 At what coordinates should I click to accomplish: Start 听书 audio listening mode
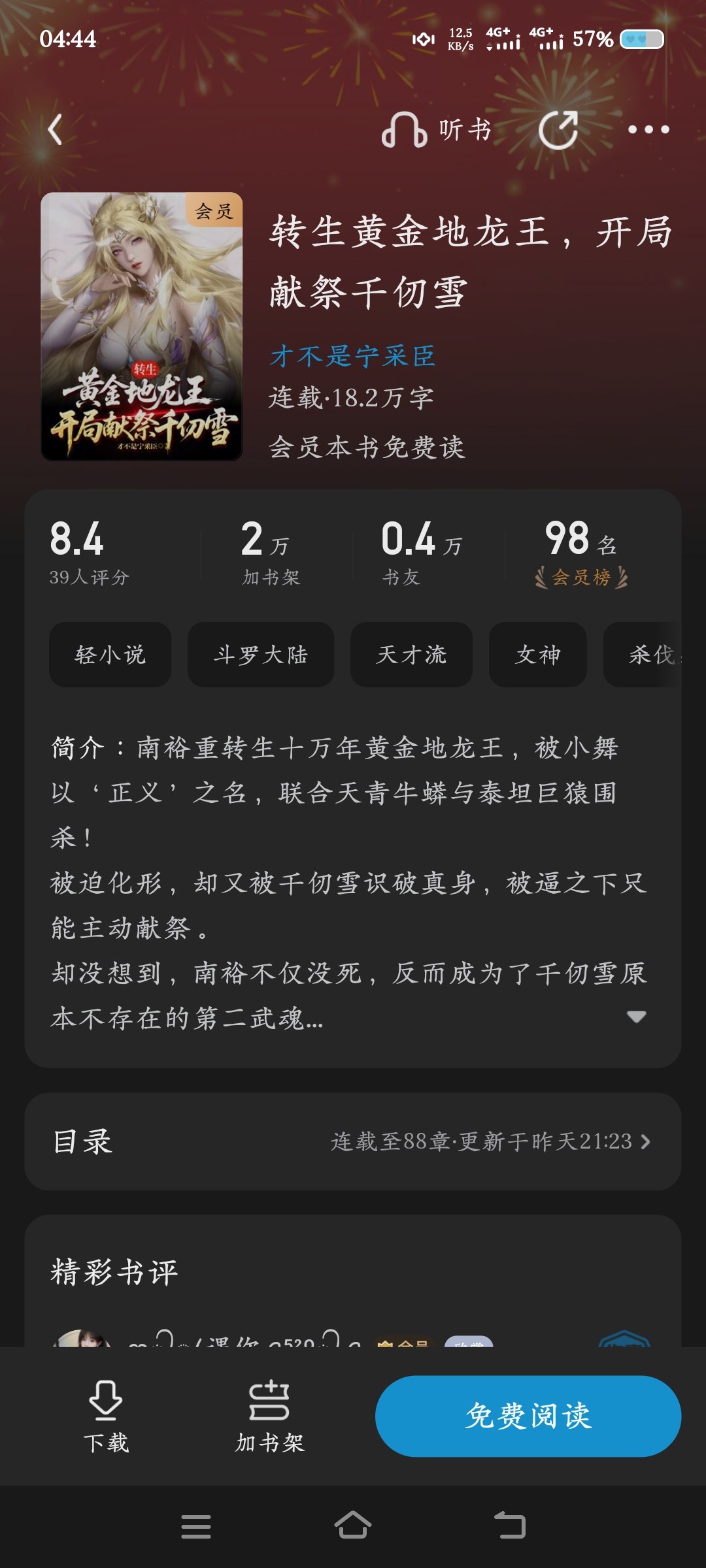point(437,129)
